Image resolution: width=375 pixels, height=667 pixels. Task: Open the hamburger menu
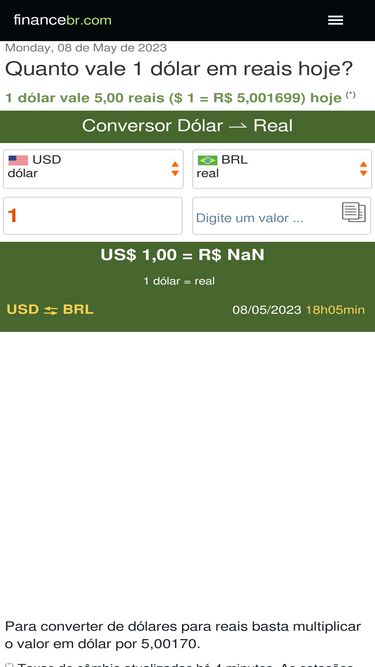pyautogui.click(x=335, y=20)
